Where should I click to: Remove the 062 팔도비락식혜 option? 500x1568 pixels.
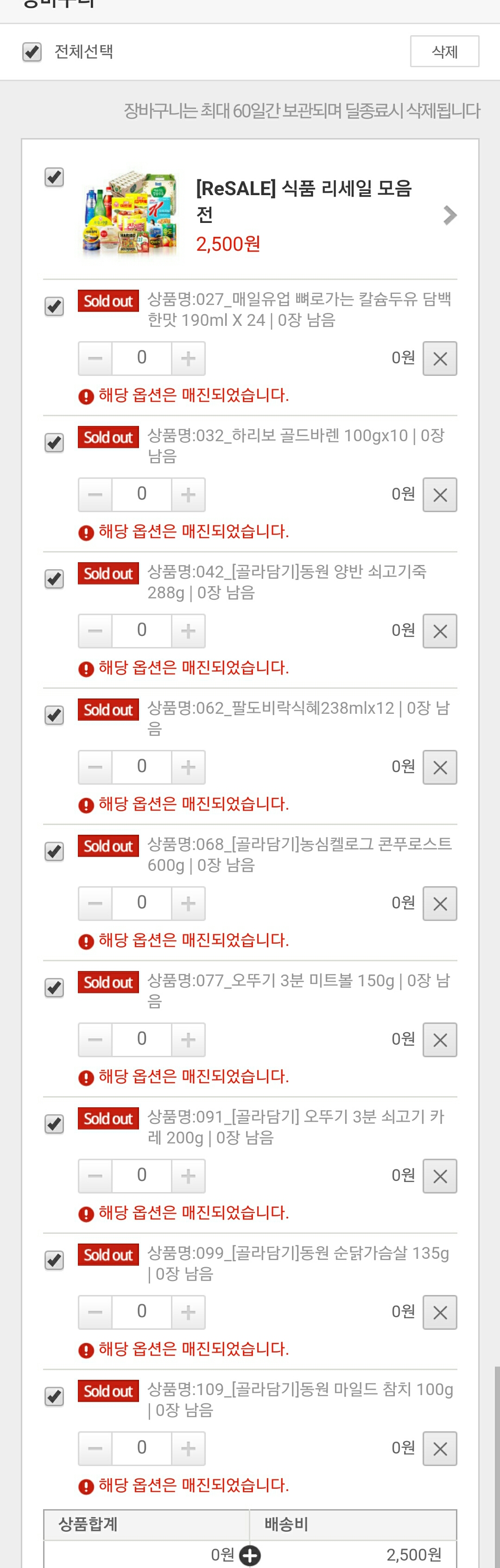tap(439, 768)
